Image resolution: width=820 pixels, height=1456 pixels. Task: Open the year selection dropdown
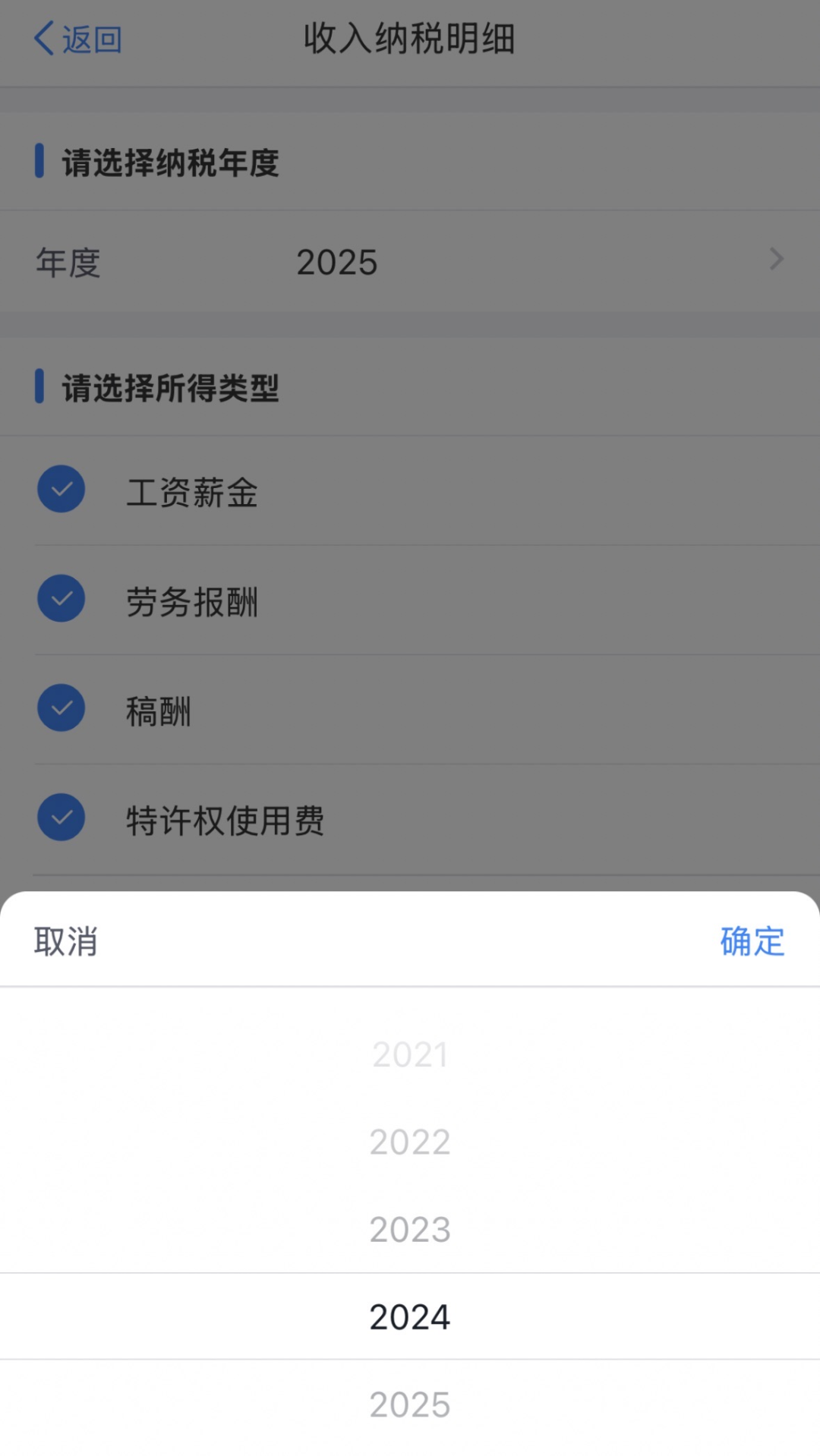410,260
